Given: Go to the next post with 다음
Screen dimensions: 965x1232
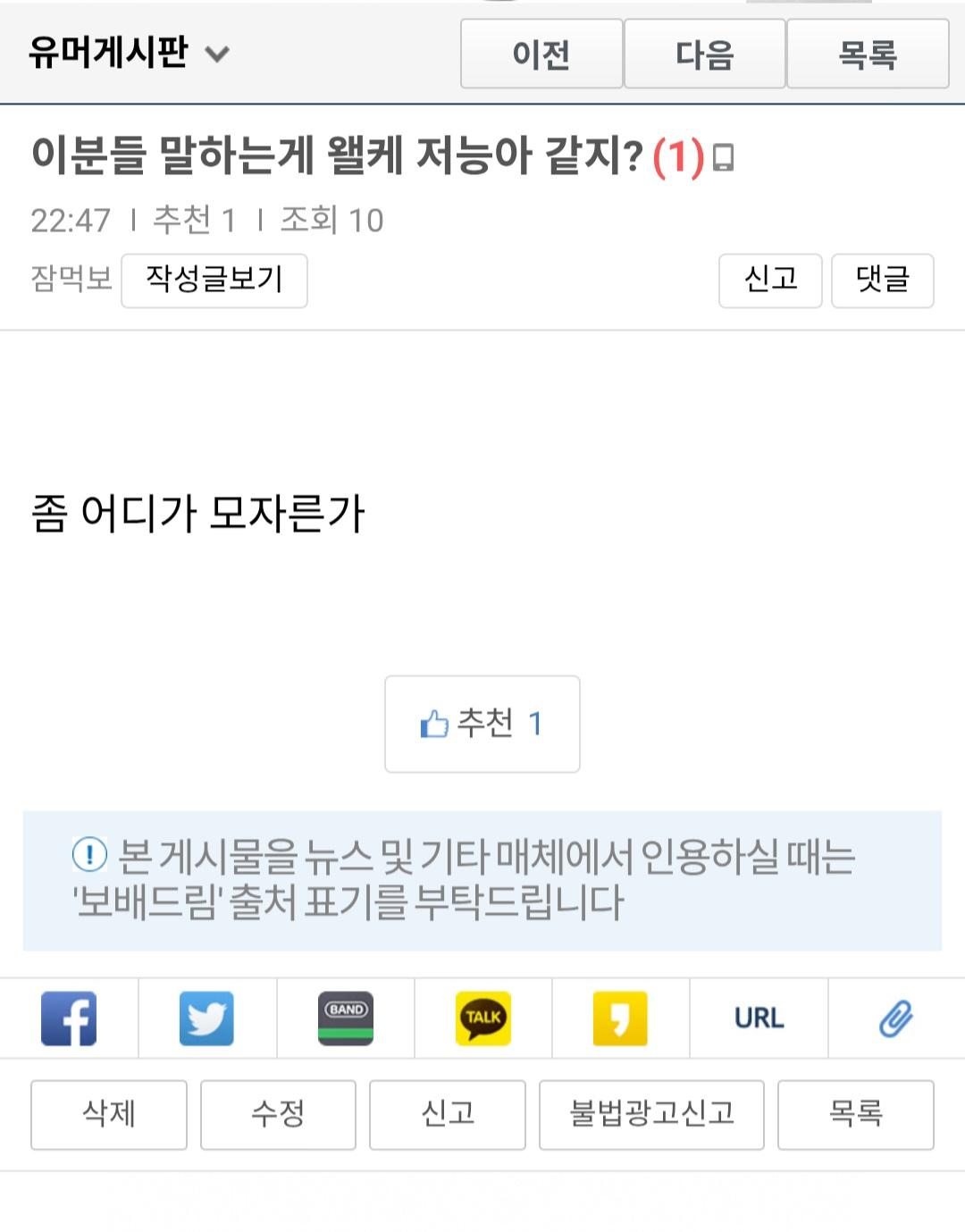Looking at the screenshot, I should [x=704, y=54].
